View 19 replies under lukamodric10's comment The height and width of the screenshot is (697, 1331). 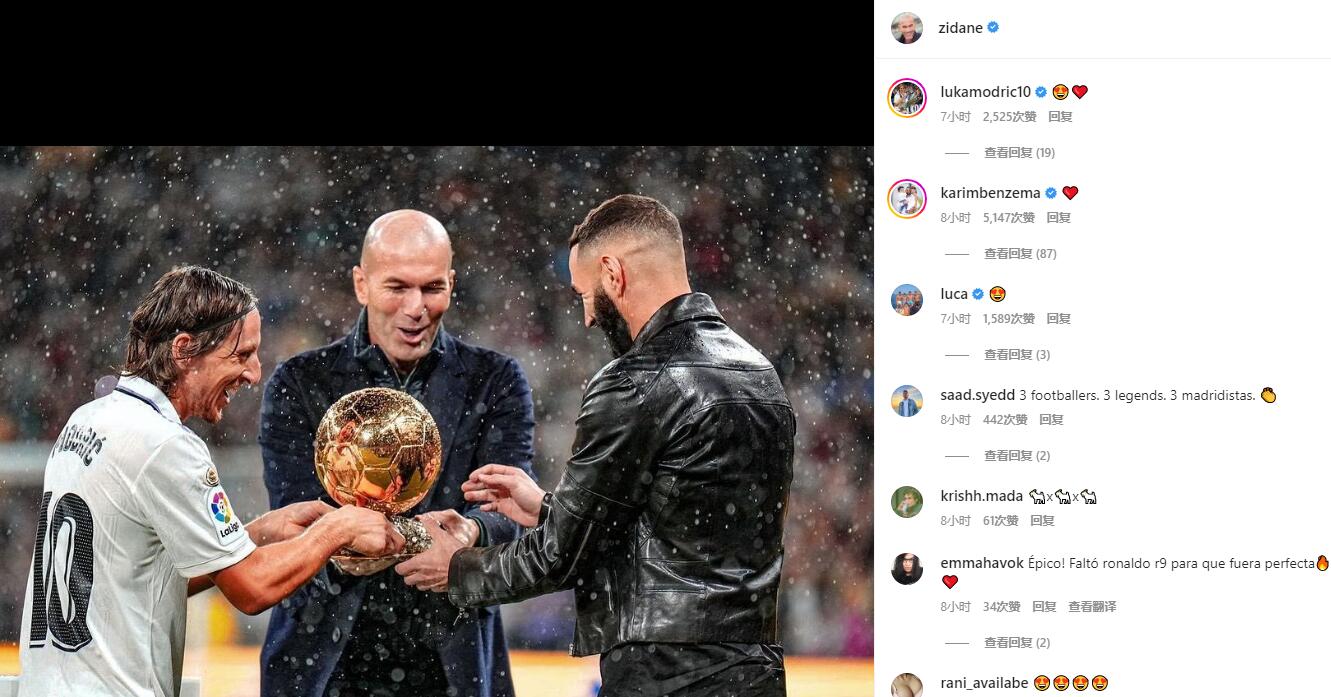(x=1019, y=153)
